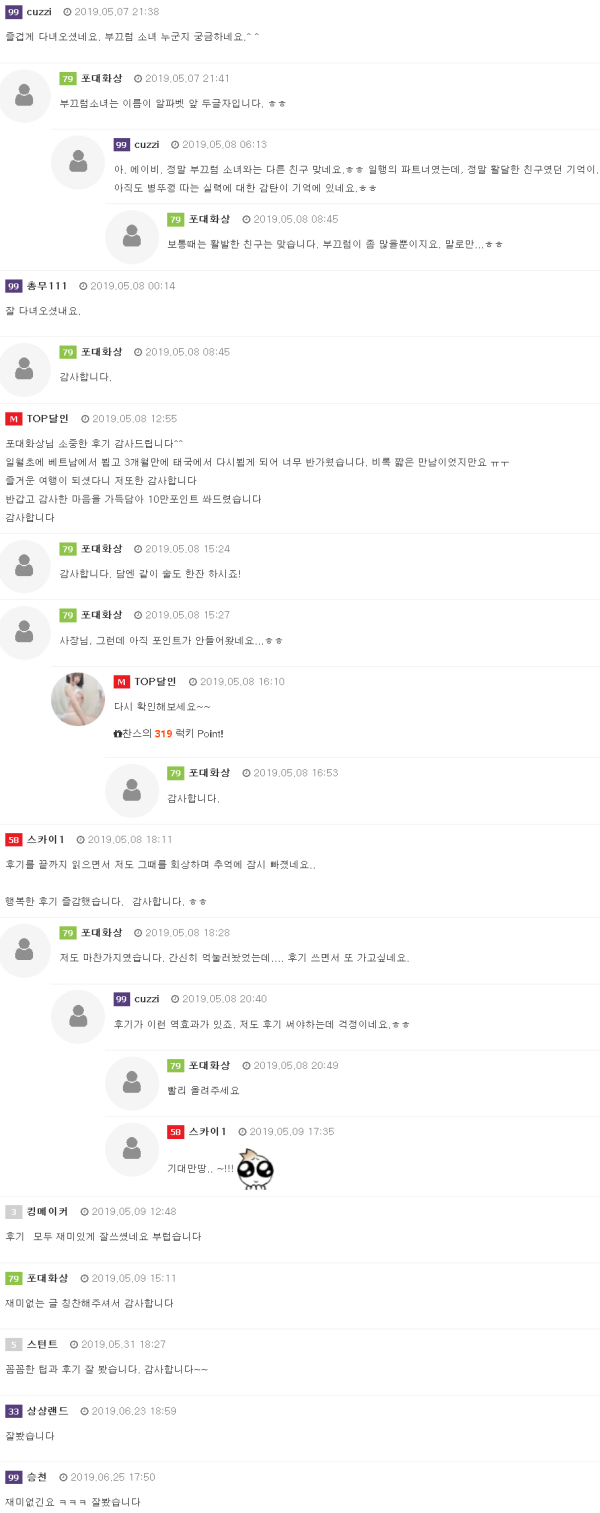Image resolution: width=600 pixels, height=1513 pixels.
Task: Open 스텐트's user profile
Action: [42, 1345]
